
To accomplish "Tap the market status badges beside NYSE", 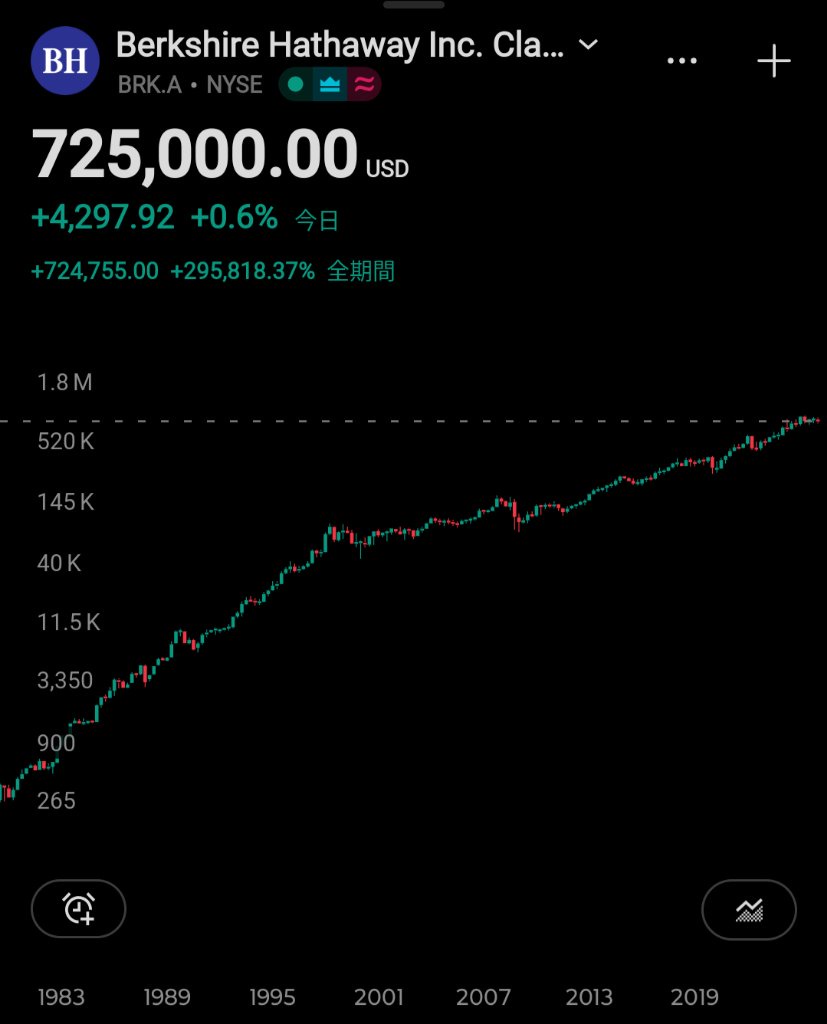I will [329, 85].
